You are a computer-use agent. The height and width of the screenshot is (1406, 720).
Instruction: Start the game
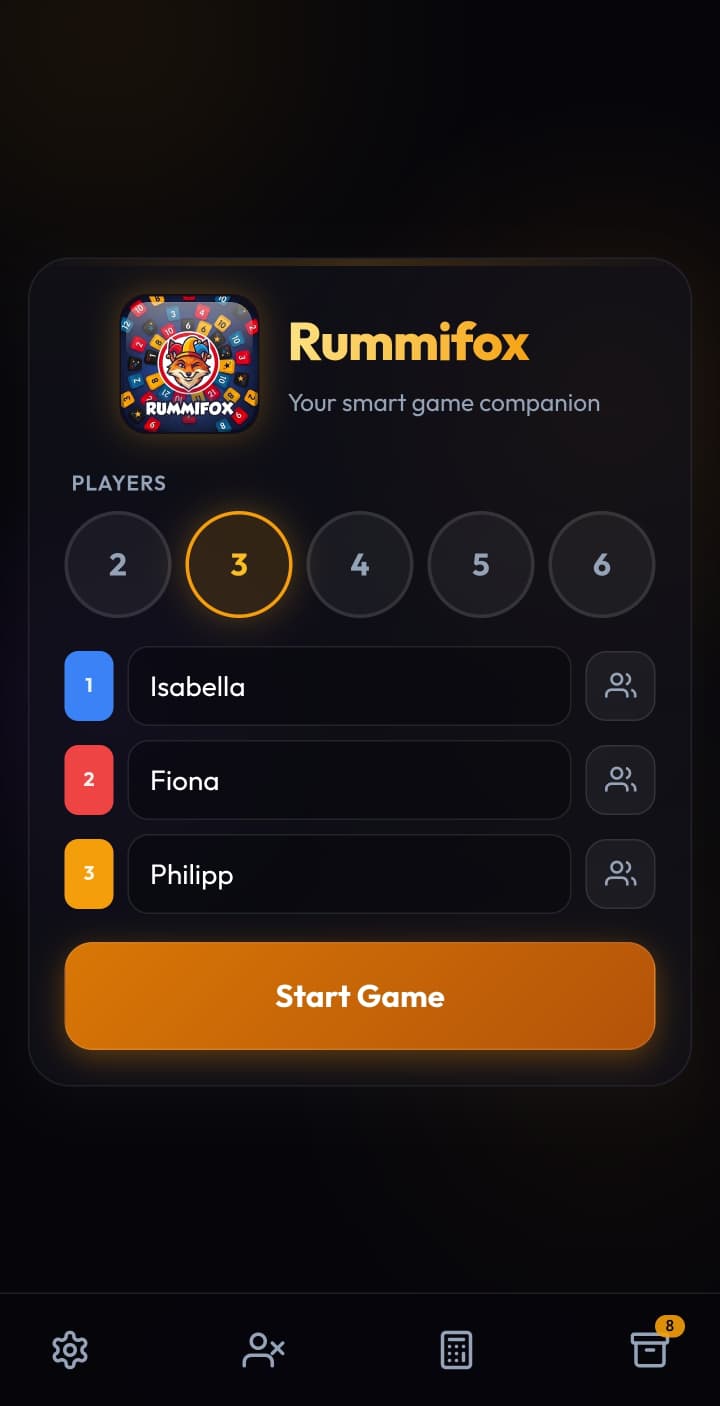tap(360, 996)
